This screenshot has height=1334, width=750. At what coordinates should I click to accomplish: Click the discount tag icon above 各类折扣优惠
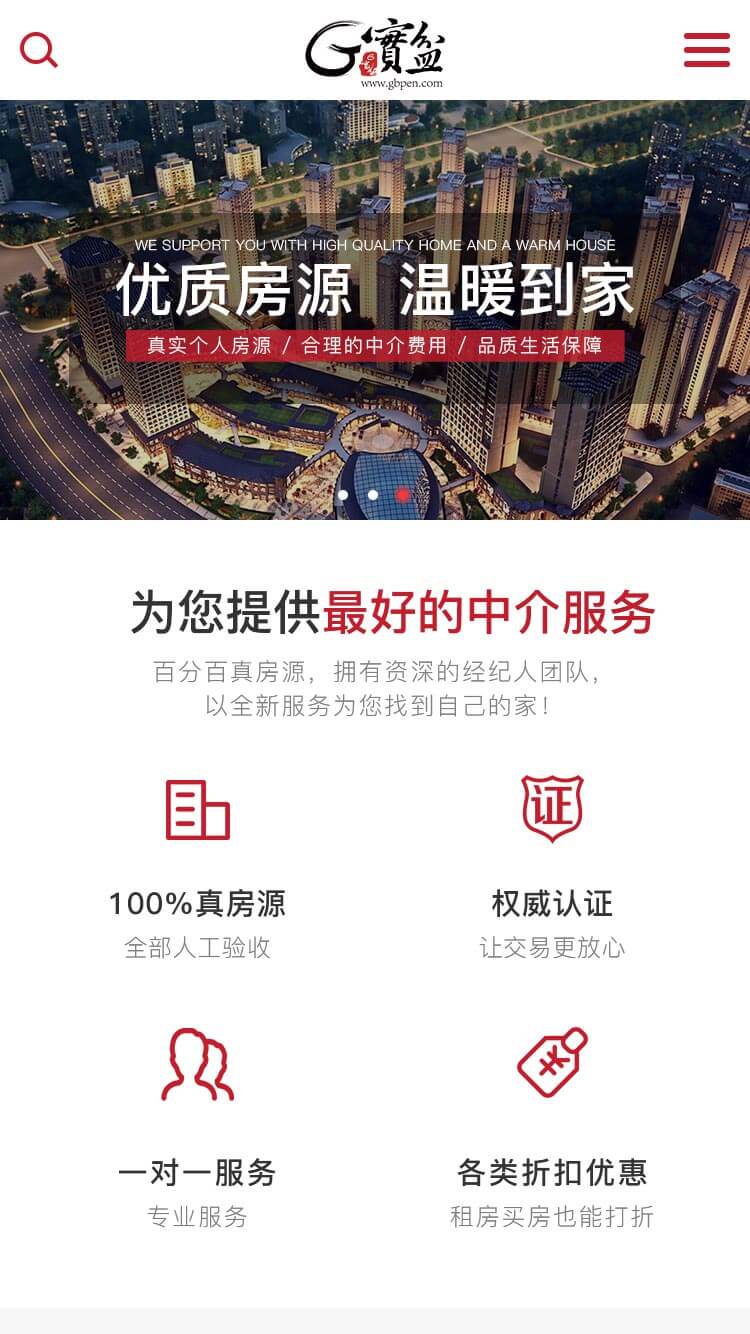tap(553, 1062)
